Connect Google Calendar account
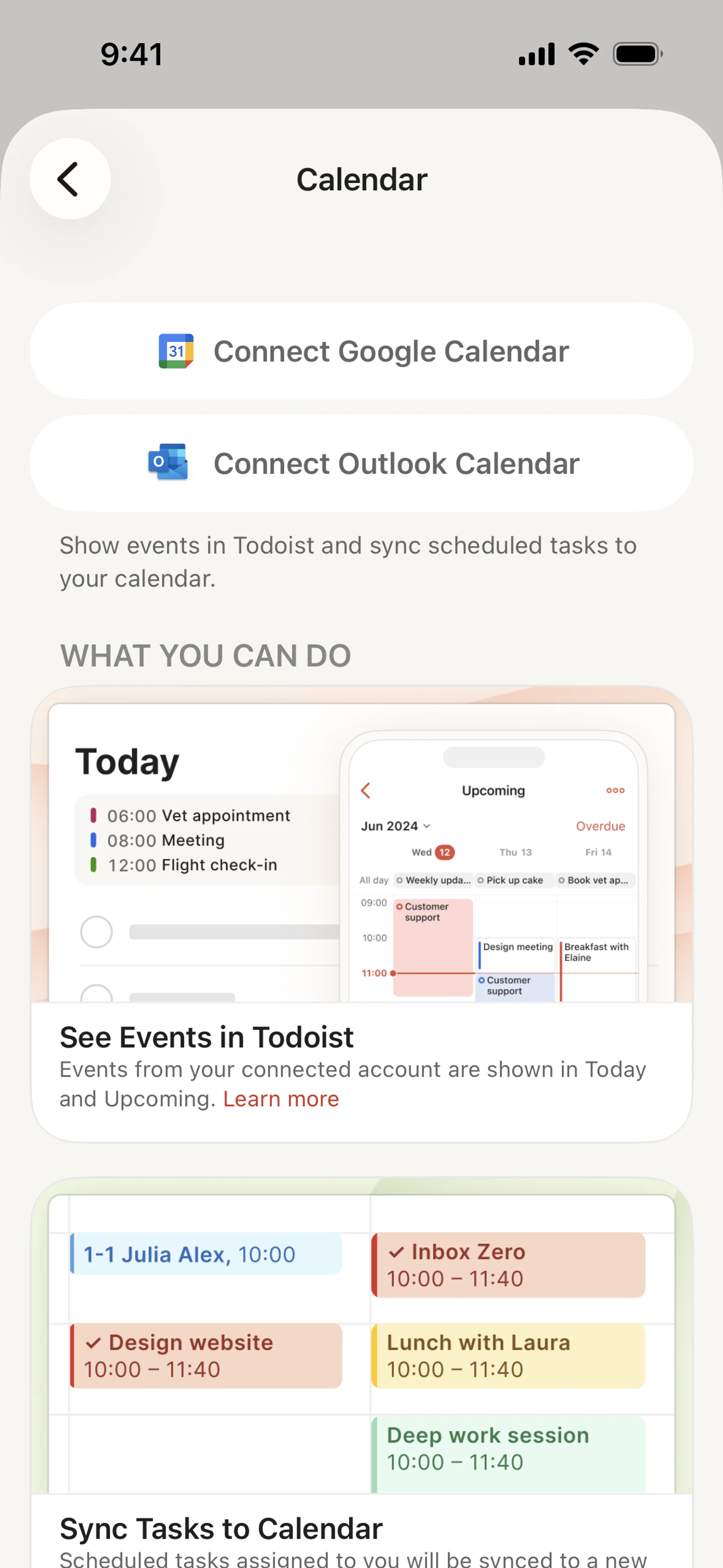 361,351
